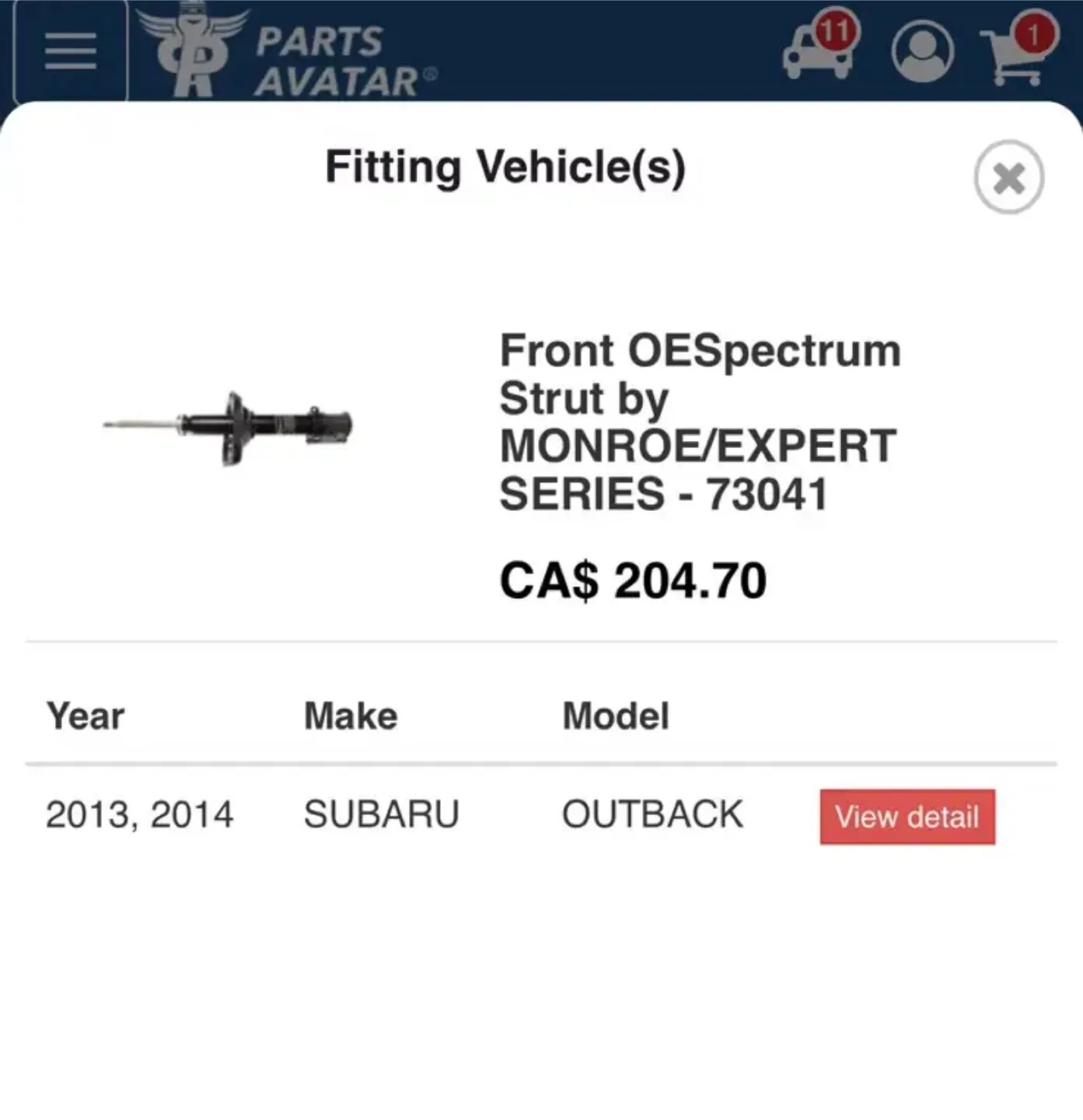Click the View detail button
The image size is (1083, 1120).
coord(907,817)
